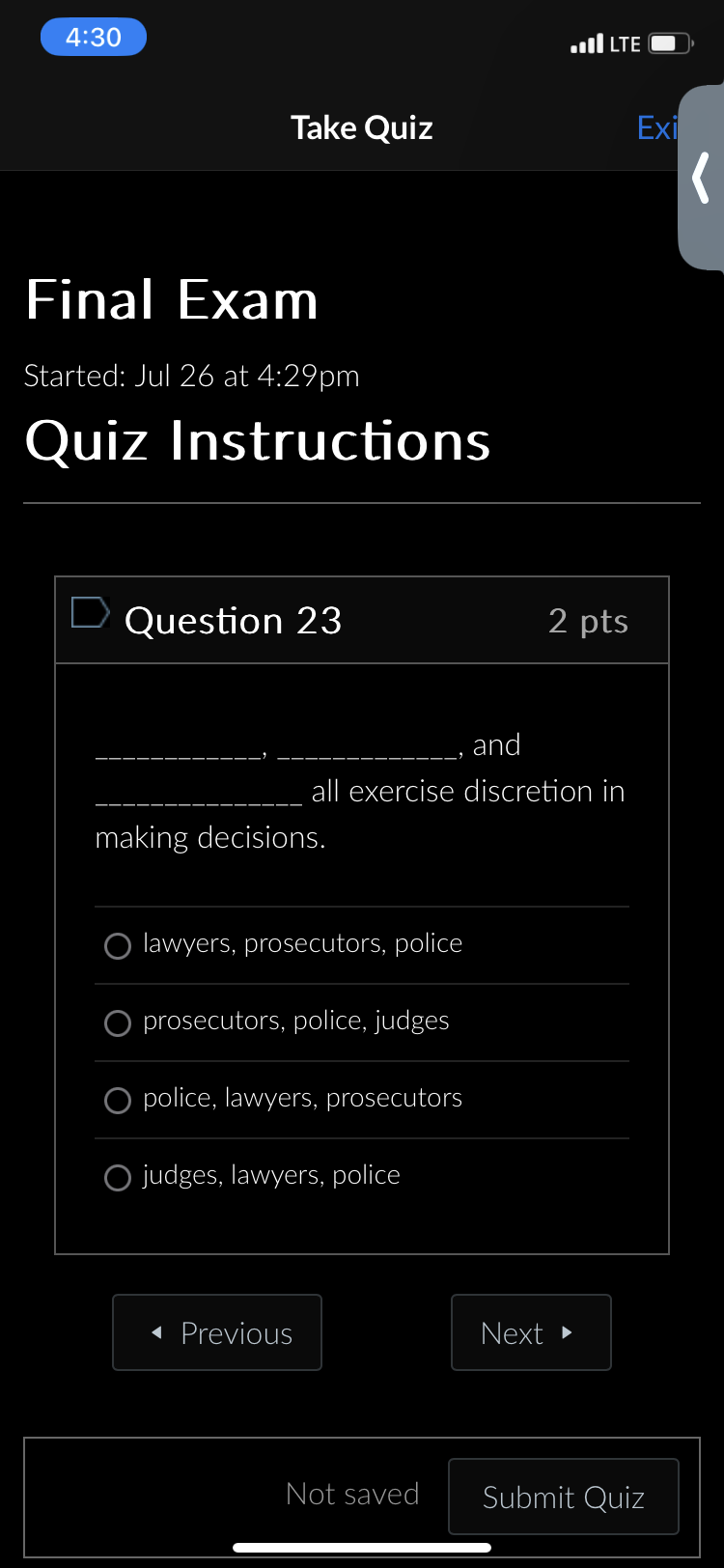This screenshot has width=724, height=1568.
Task: Choose "police, lawyers, prosecutors"
Action: pyautogui.click(x=118, y=1100)
